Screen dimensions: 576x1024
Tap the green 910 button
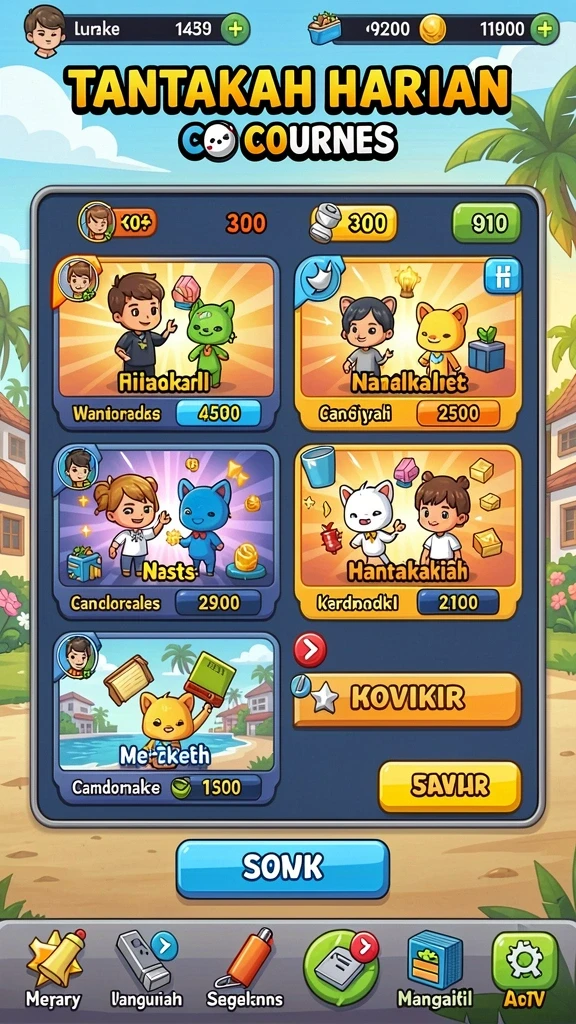[487, 223]
